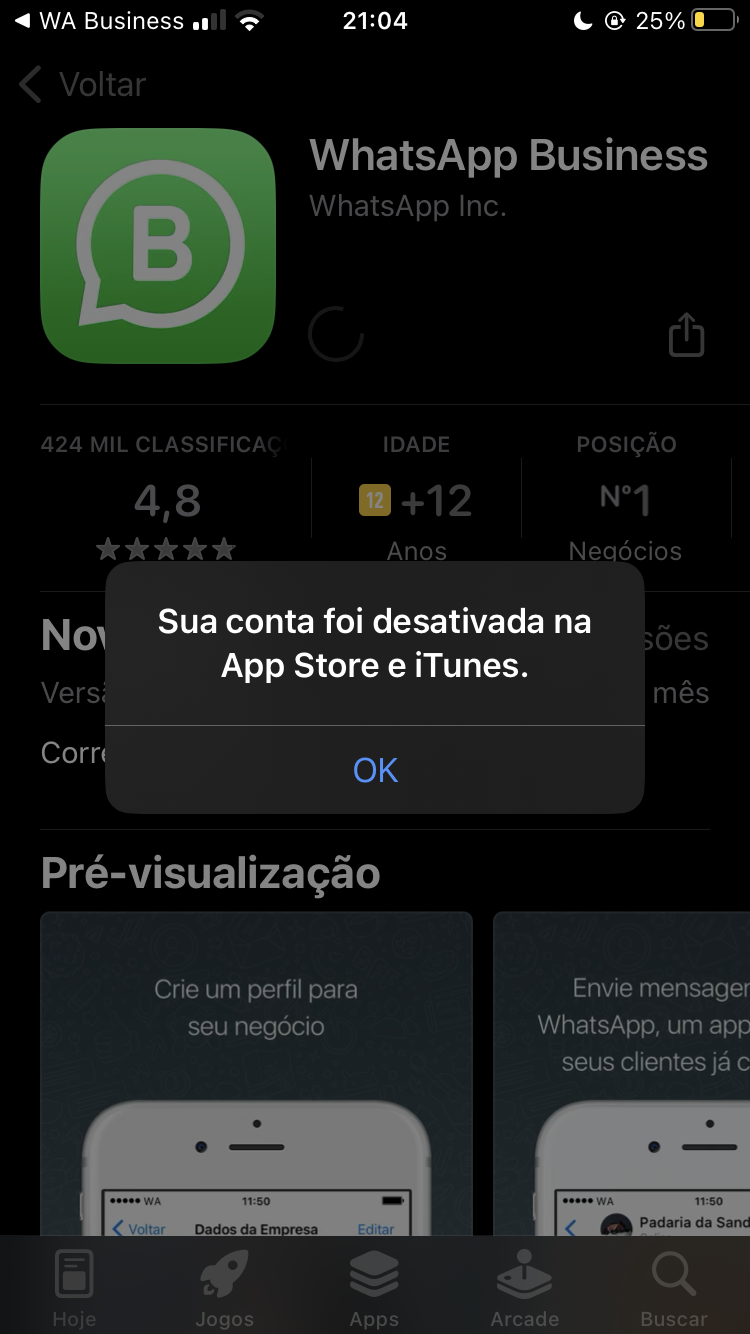750x1334 pixels.
Task: Return to WA Business via status bar breadcrumb
Action: click(98, 21)
